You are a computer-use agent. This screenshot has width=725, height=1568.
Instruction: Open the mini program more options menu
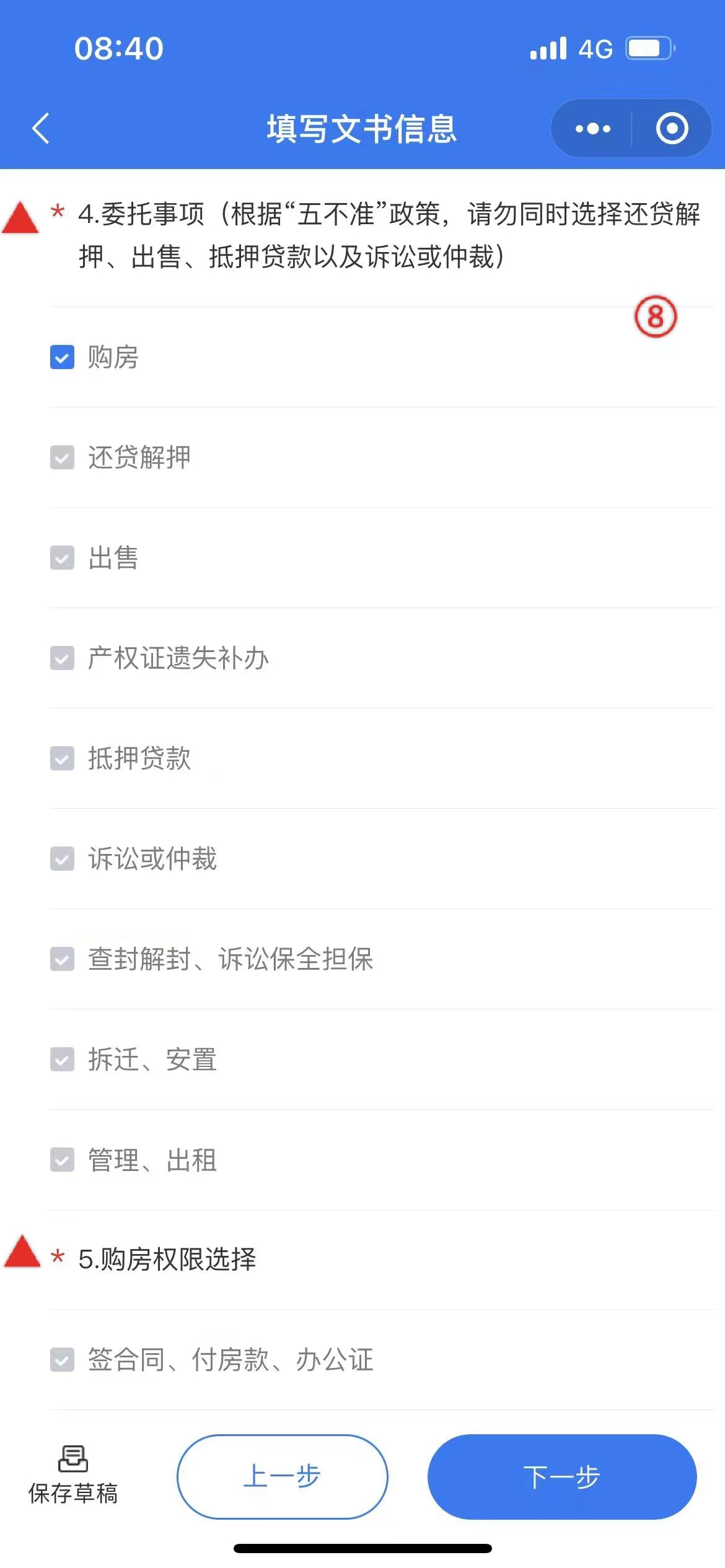click(x=593, y=129)
